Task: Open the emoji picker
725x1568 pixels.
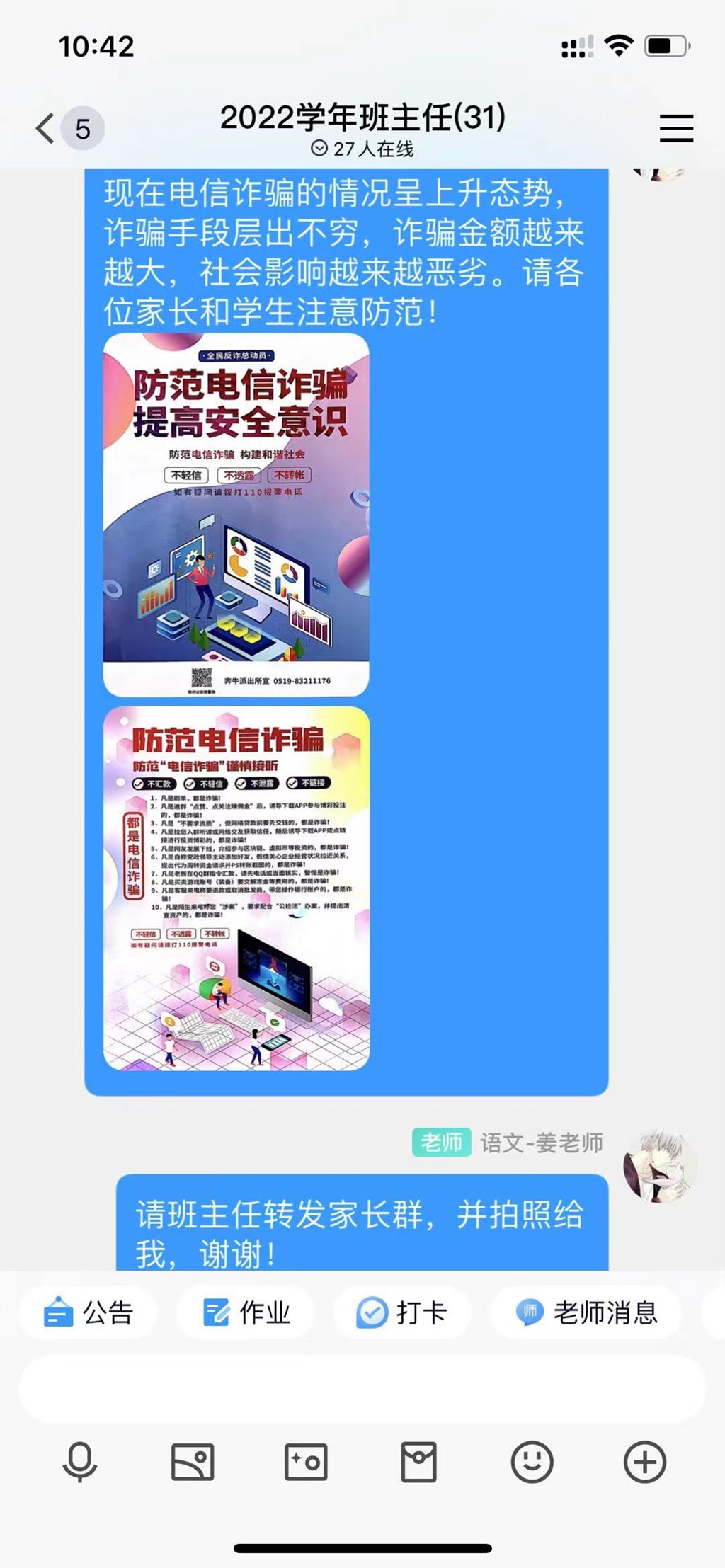Action: 532,1462
